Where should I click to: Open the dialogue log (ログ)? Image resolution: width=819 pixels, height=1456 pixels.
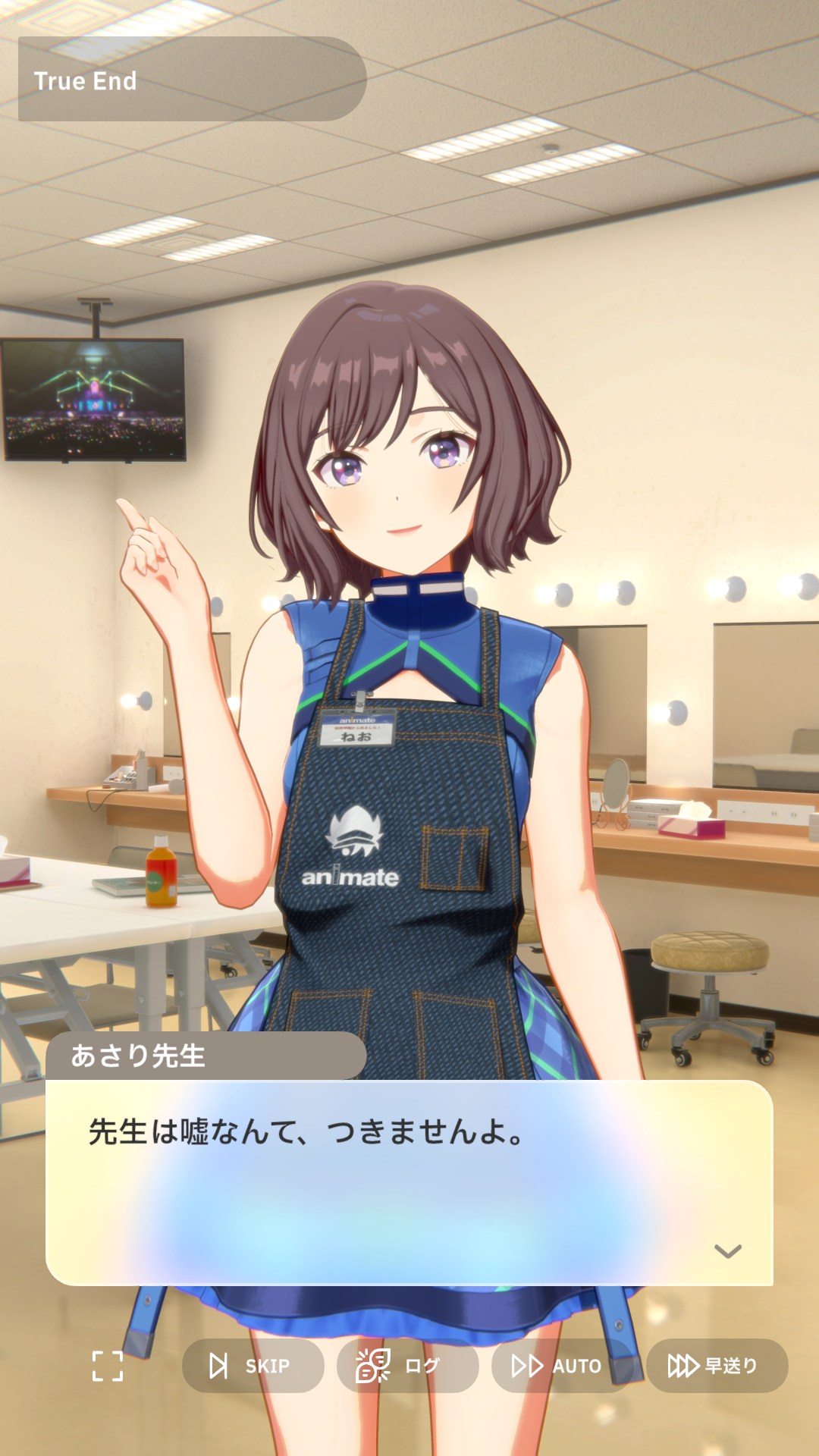point(407,1366)
